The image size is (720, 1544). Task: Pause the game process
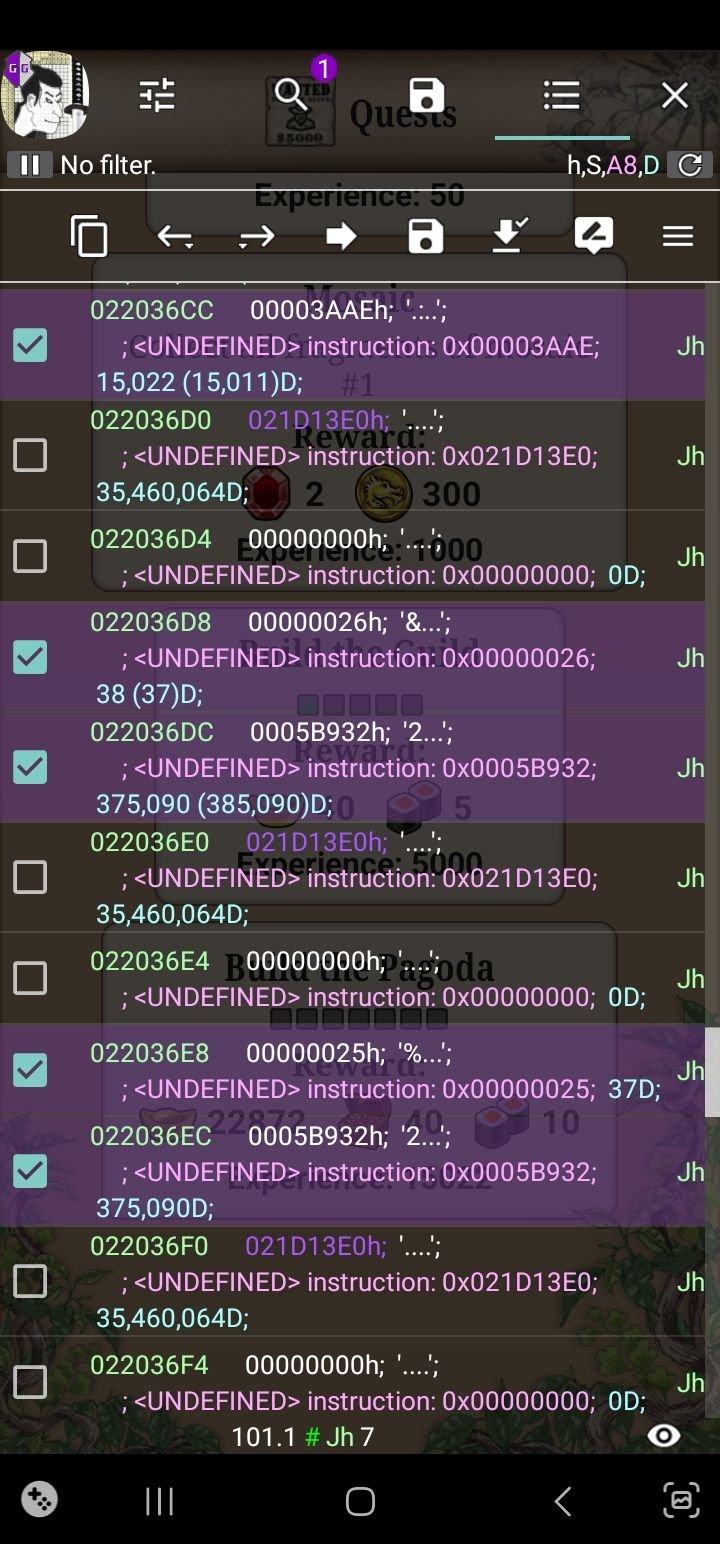pos(29,165)
